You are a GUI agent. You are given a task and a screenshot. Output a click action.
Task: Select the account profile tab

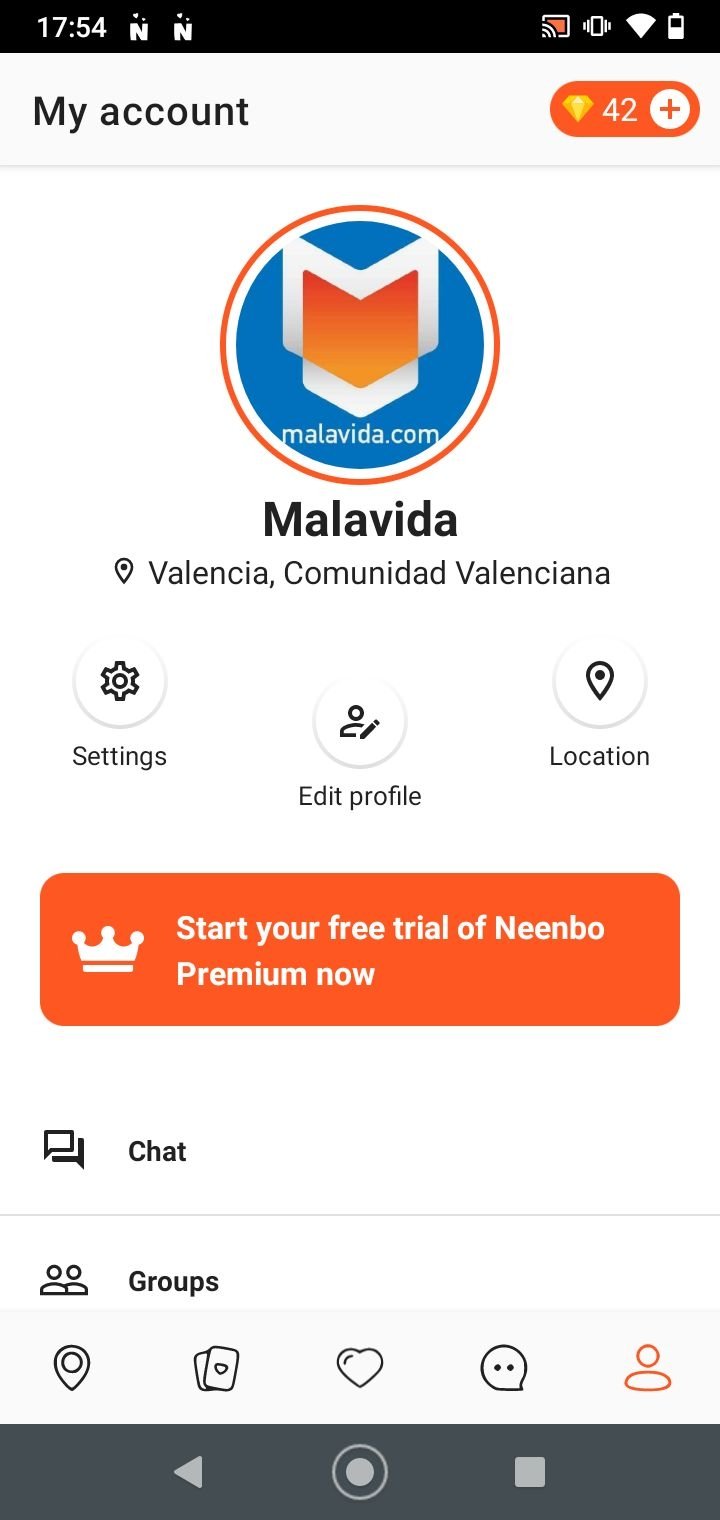(x=648, y=1367)
